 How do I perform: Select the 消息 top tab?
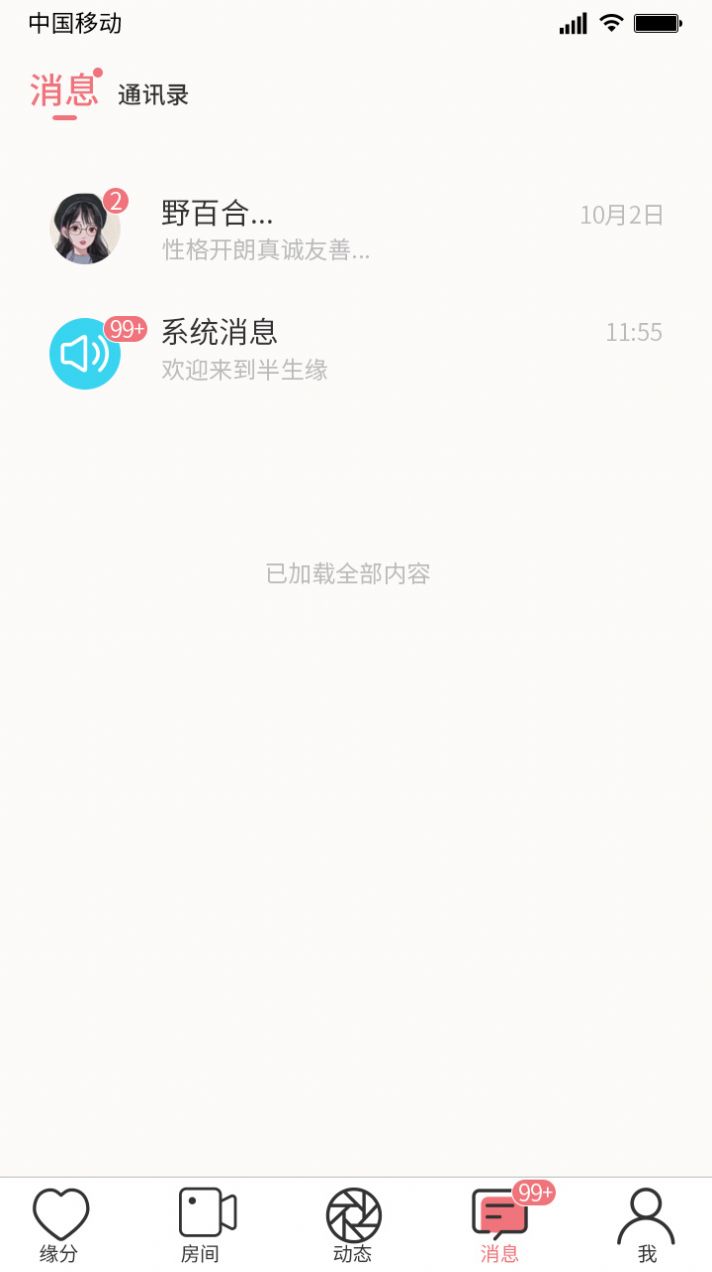pyautogui.click(x=63, y=91)
